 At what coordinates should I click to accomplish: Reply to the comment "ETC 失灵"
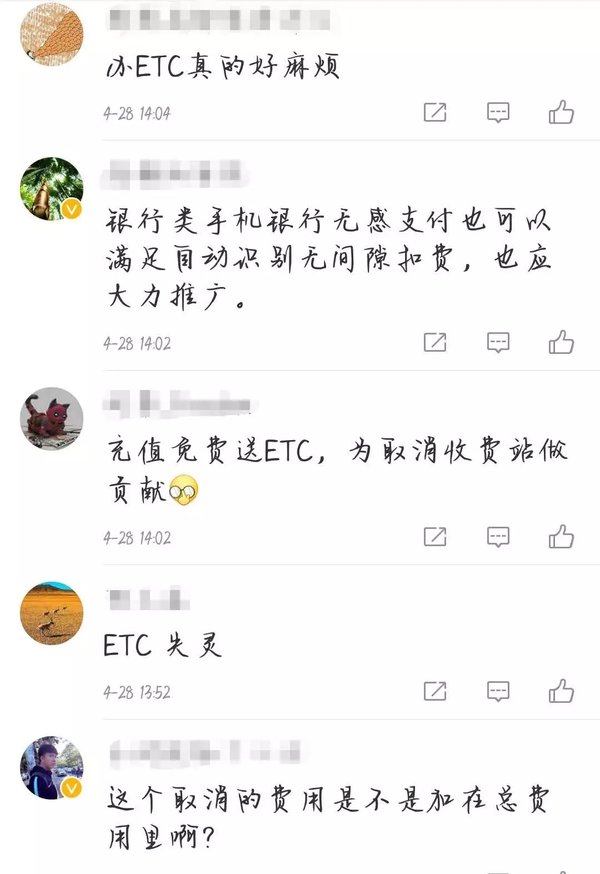coord(498,690)
